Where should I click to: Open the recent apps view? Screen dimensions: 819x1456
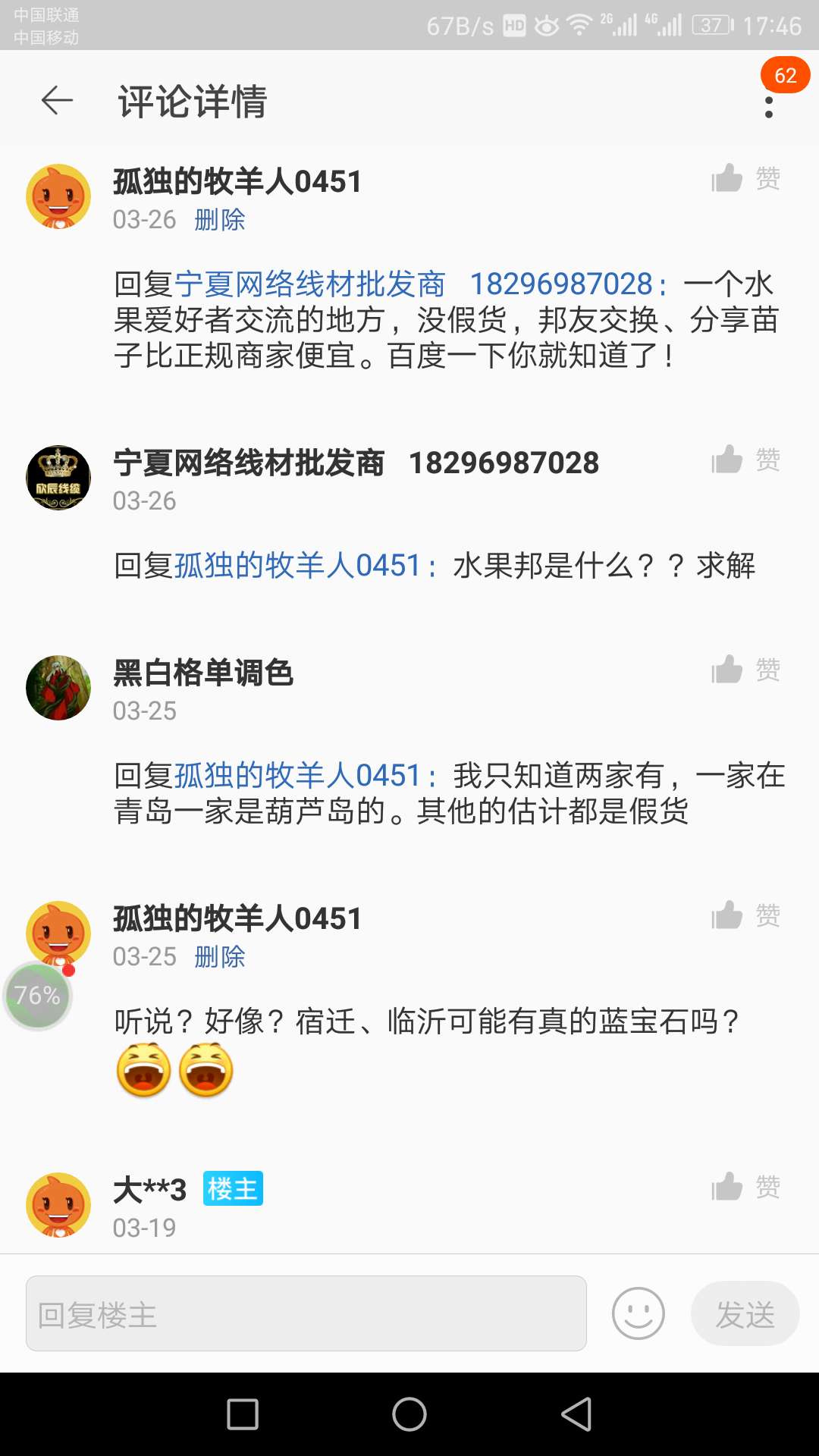click(243, 1414)
